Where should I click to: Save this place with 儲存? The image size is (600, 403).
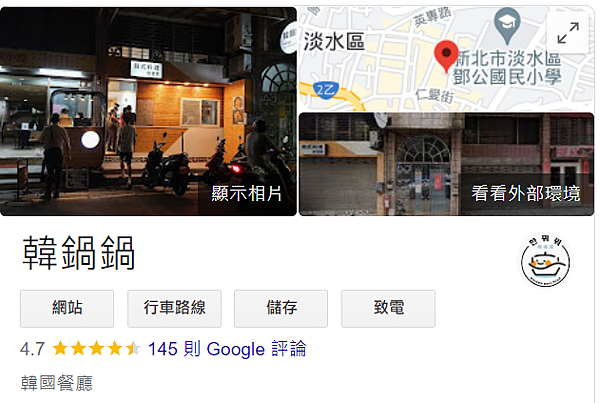pos(281,308)
